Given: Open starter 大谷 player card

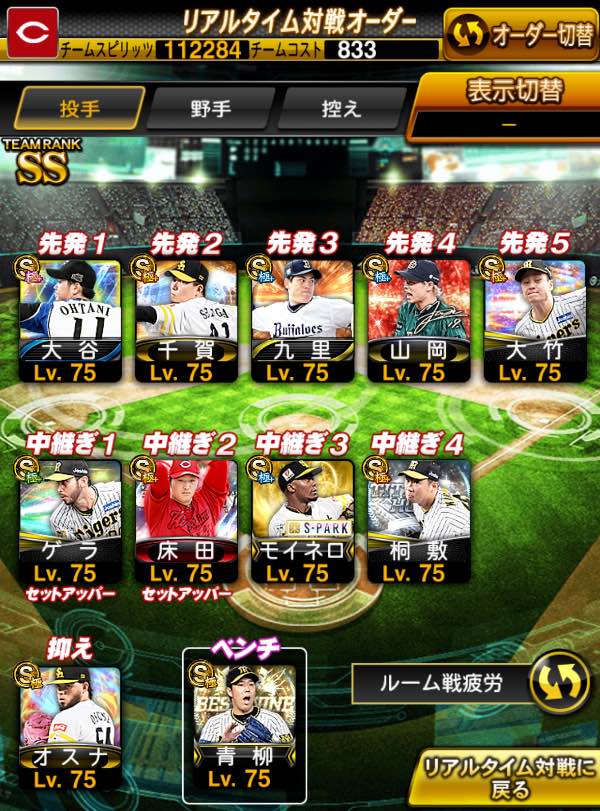Looking at the screenshot, I should tap(70, 320).
